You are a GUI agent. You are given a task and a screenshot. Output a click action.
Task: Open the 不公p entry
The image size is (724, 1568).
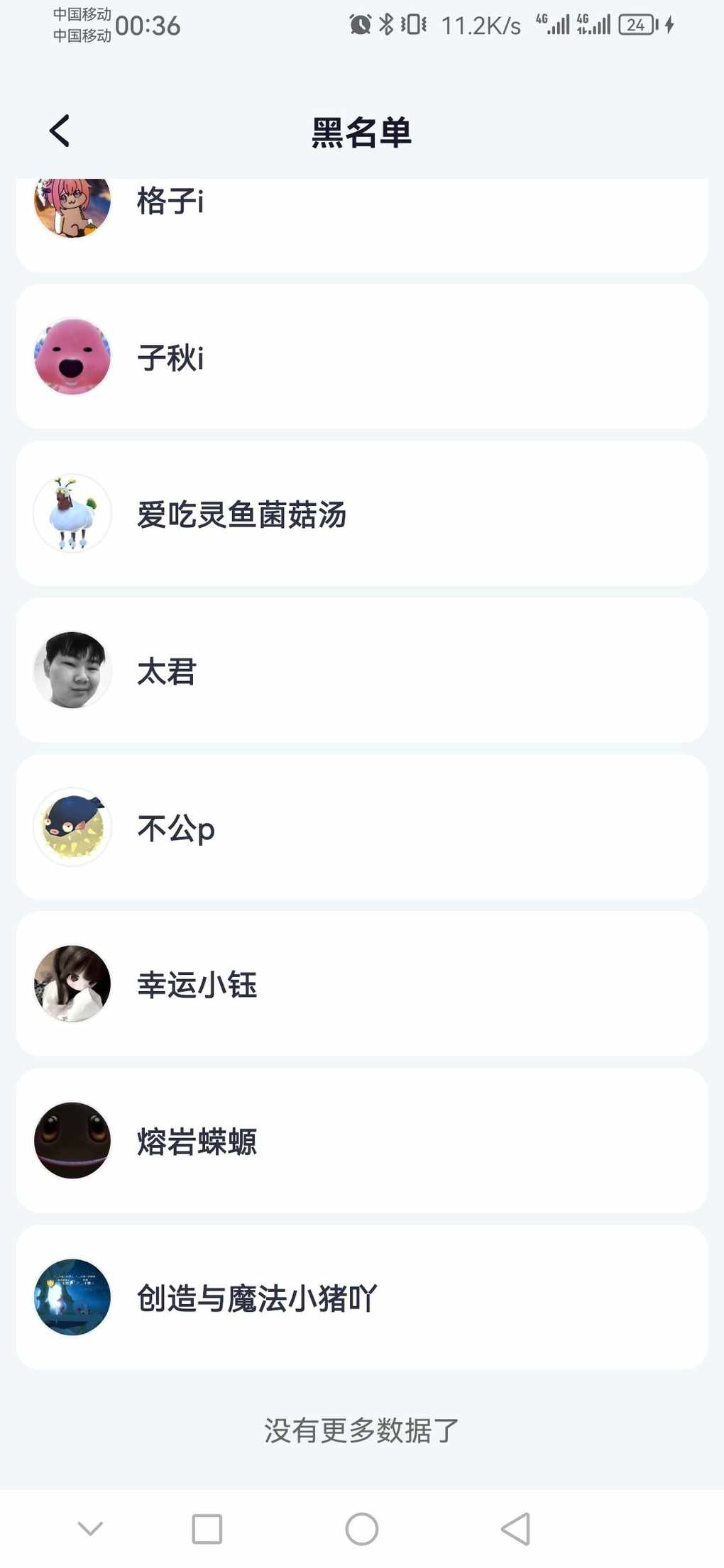[x=361, y=827]
